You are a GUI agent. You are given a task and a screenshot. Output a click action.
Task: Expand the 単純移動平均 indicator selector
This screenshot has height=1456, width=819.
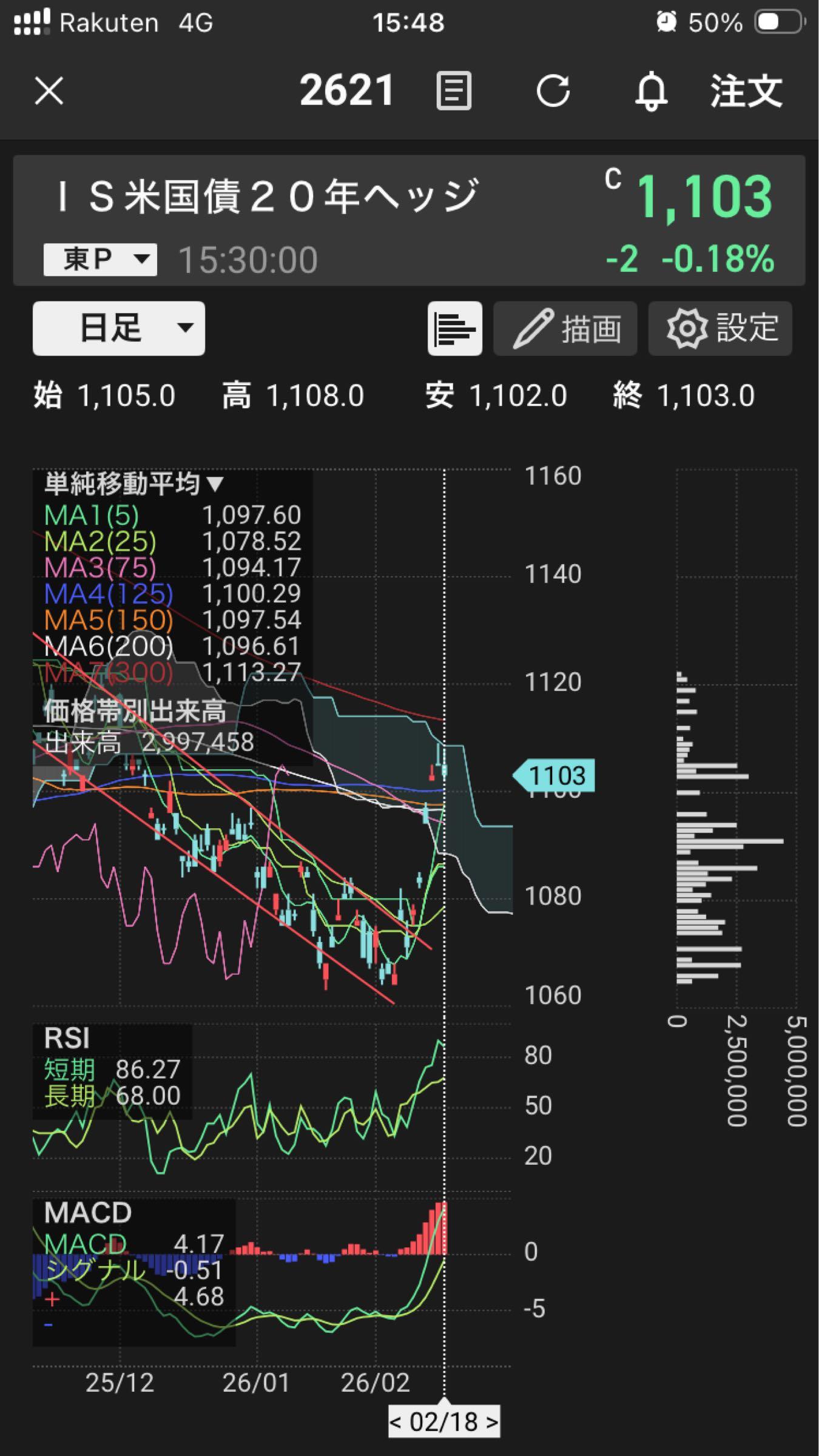click(135, 484)
